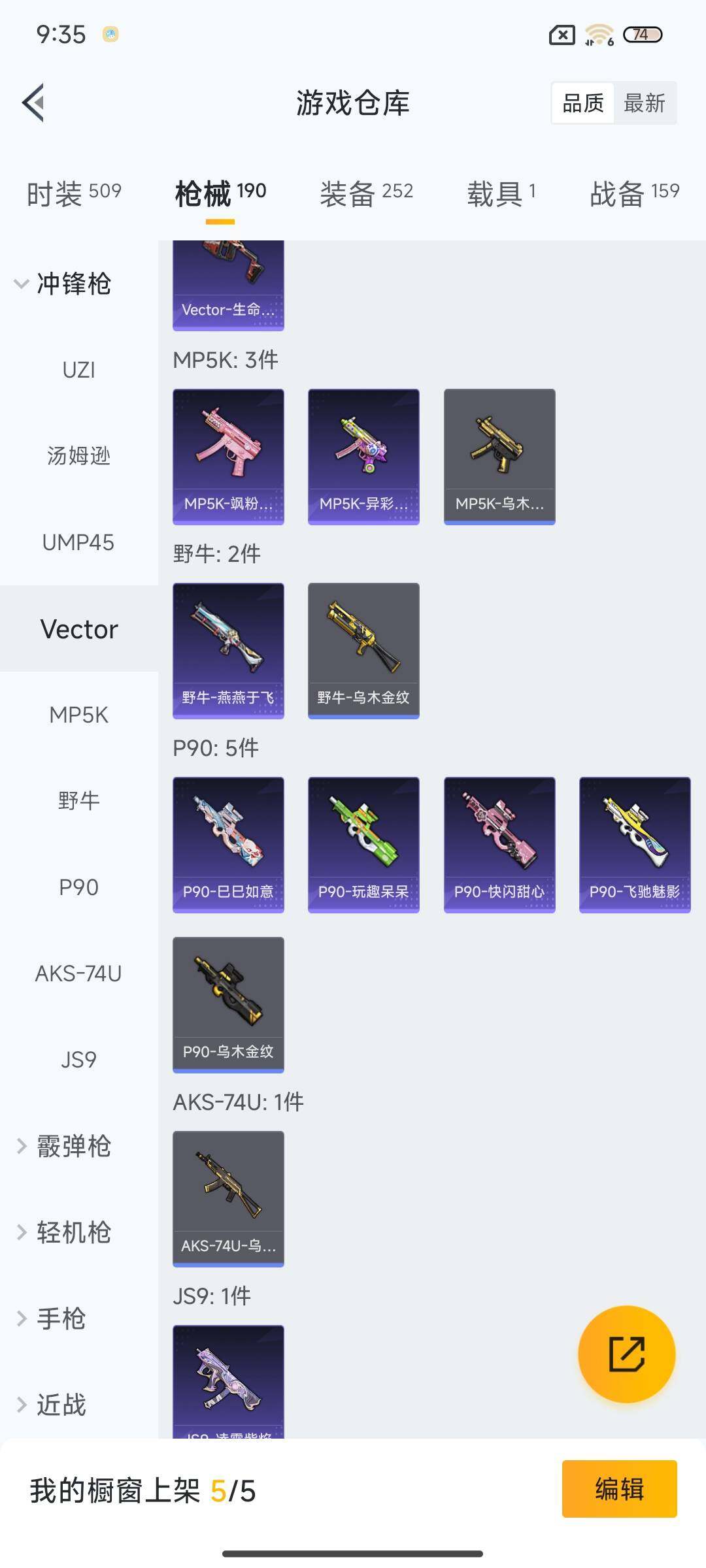Select the P90-快闪甜心 skin
This screenshot has width=706, height=1568.
(x=499, y=844)
